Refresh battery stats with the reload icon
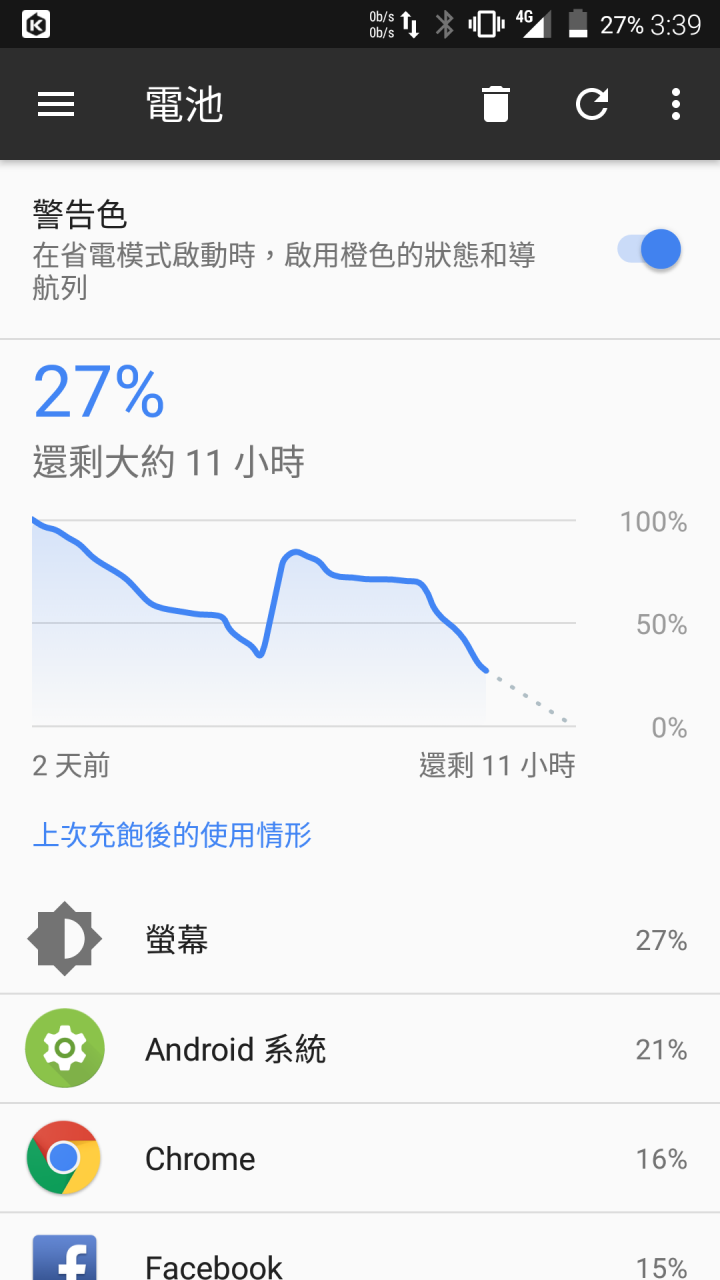 (x=592, y=104)
